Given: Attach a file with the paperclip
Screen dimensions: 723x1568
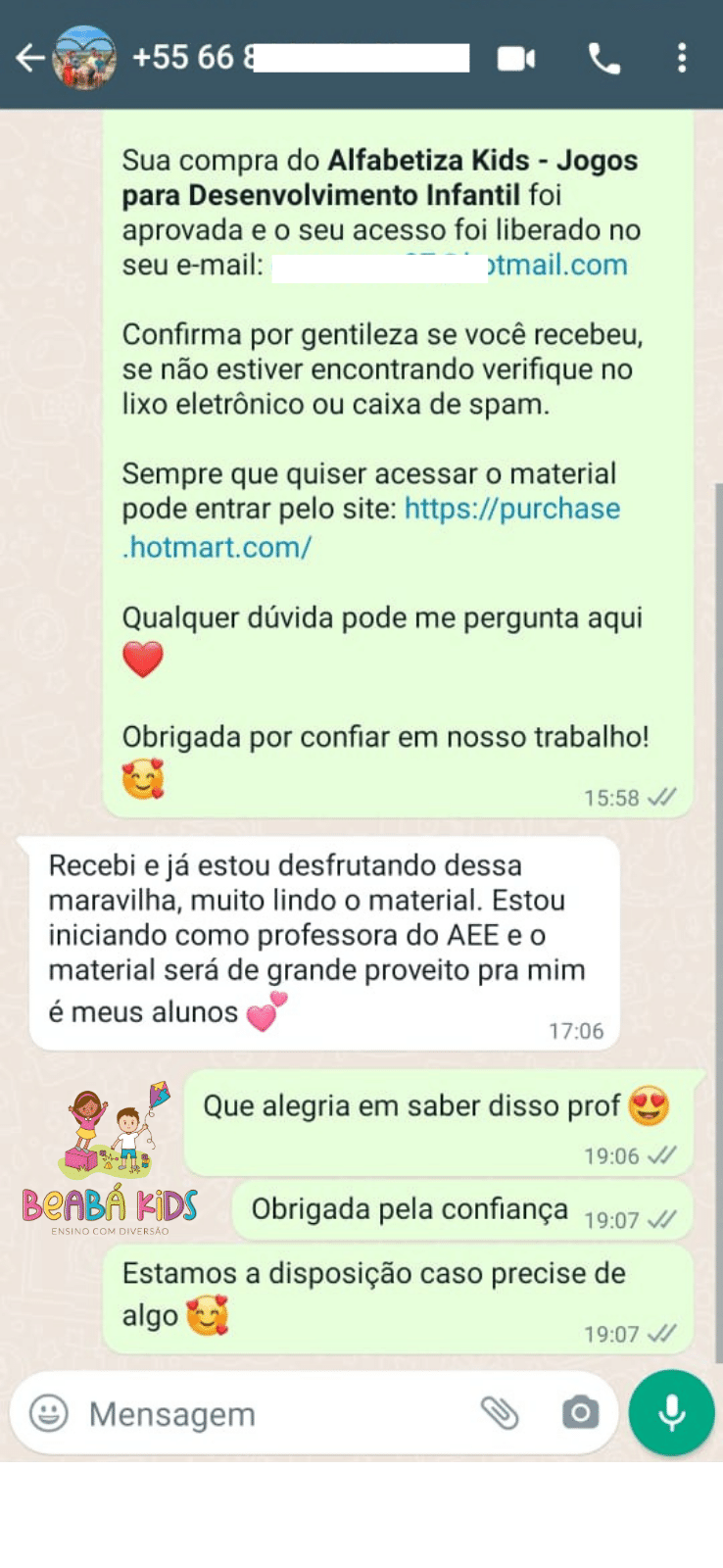Looking at the screenshot, I should (500, 1413).
